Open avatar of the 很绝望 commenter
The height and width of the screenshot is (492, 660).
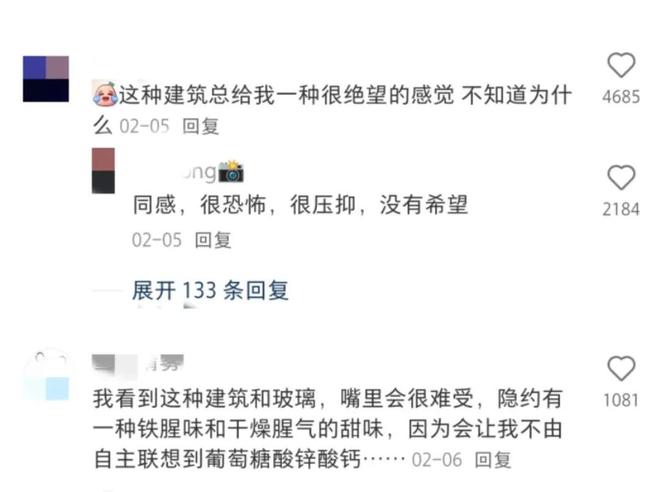[x=45, y=79]
